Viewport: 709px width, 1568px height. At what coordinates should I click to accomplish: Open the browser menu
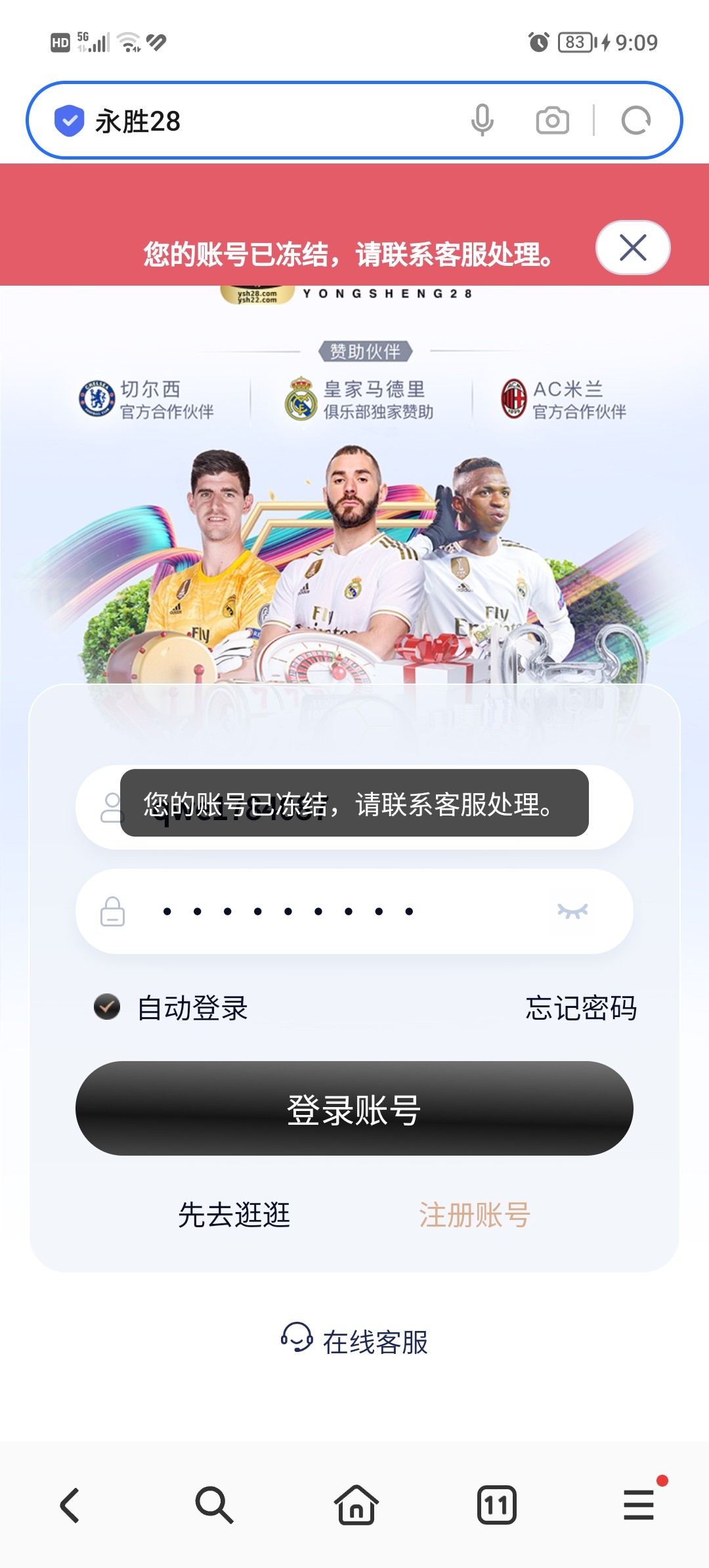638,1505
